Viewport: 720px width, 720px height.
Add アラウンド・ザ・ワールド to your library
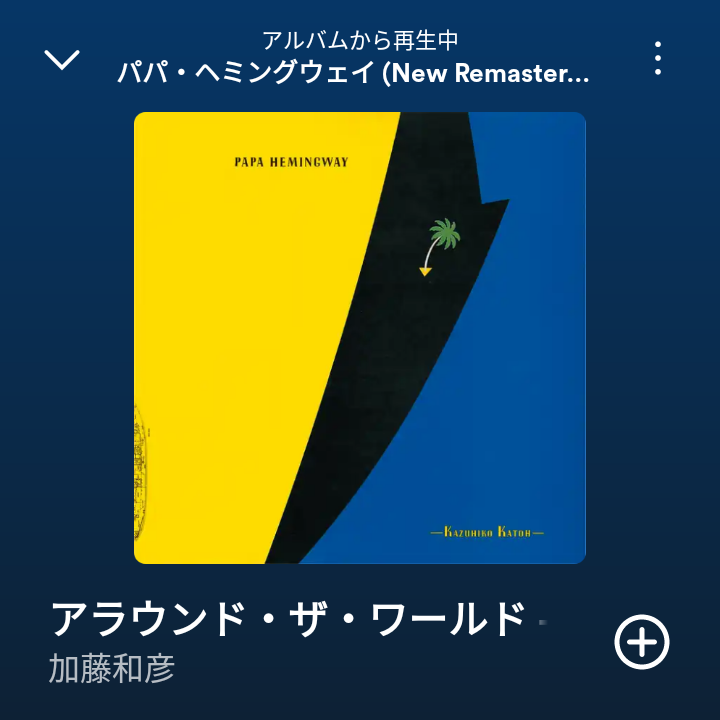(641, 642)
